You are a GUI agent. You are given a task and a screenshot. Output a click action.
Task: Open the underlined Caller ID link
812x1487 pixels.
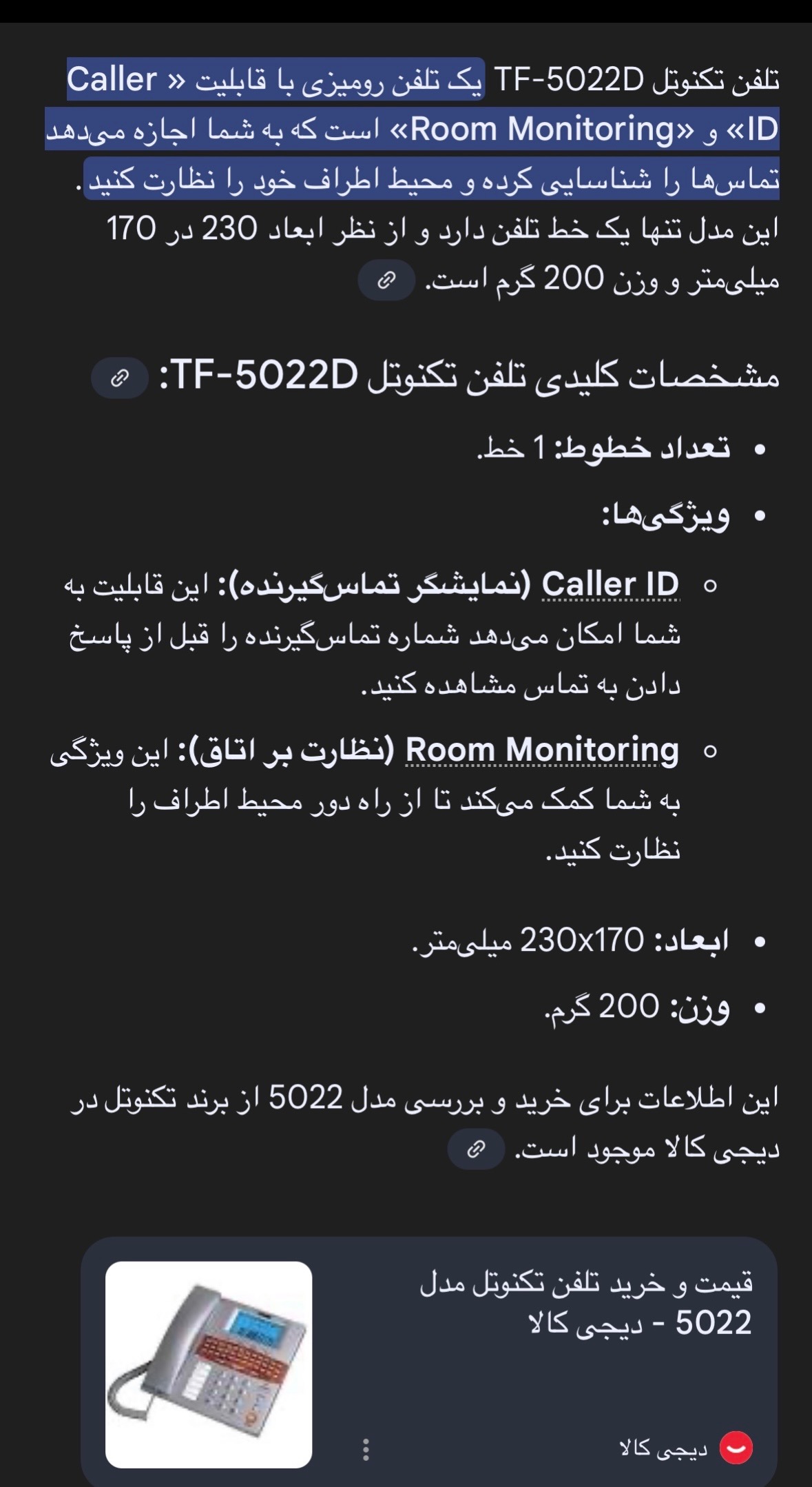point(610,584)
